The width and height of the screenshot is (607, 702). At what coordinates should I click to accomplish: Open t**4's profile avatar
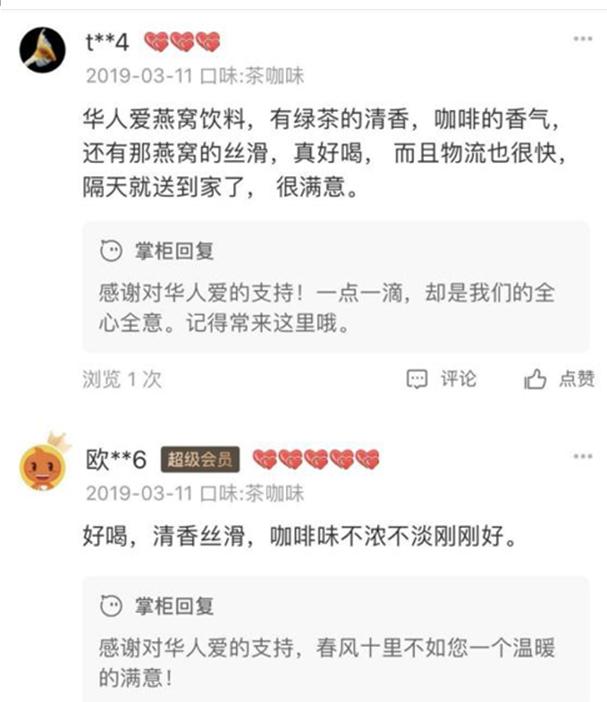(44, 46)
